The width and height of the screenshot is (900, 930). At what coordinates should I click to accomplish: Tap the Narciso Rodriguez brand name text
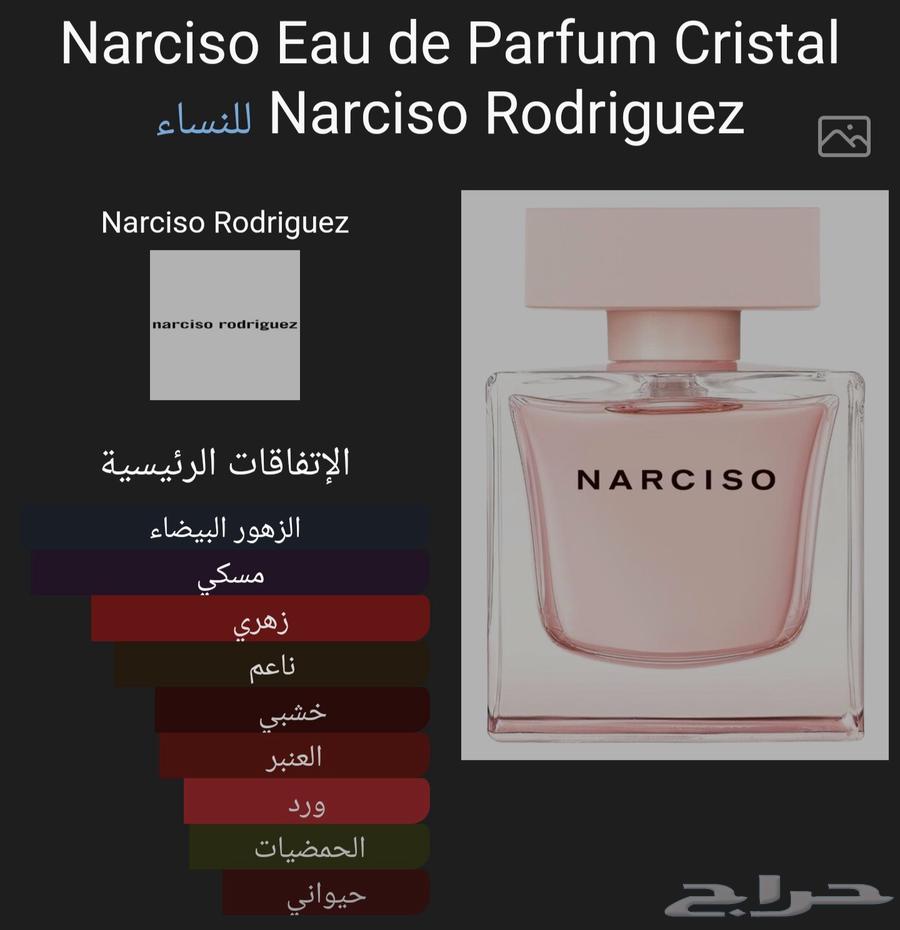point(224,222)
